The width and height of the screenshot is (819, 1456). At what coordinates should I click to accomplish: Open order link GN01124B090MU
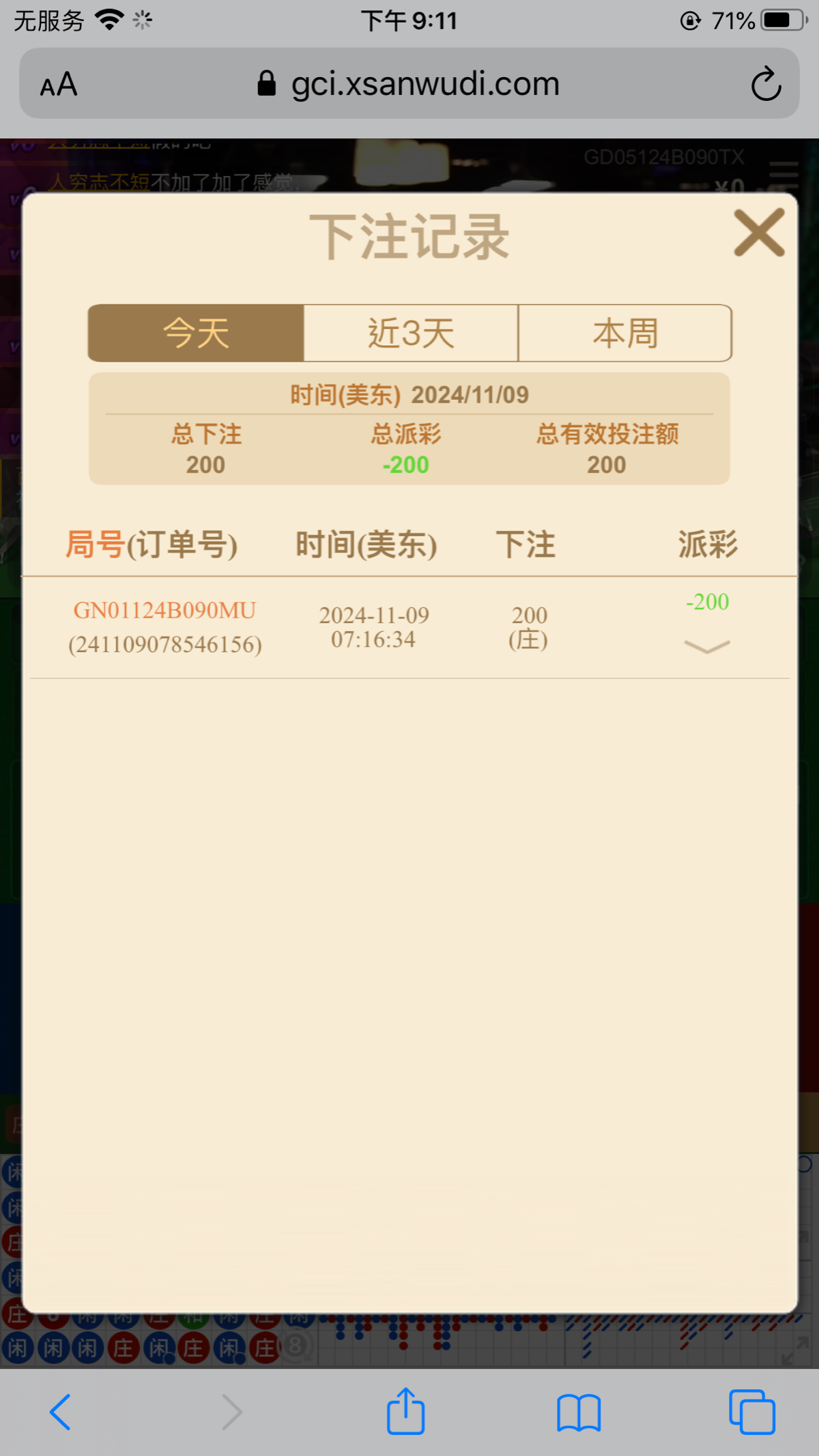[x=164, y=611]
